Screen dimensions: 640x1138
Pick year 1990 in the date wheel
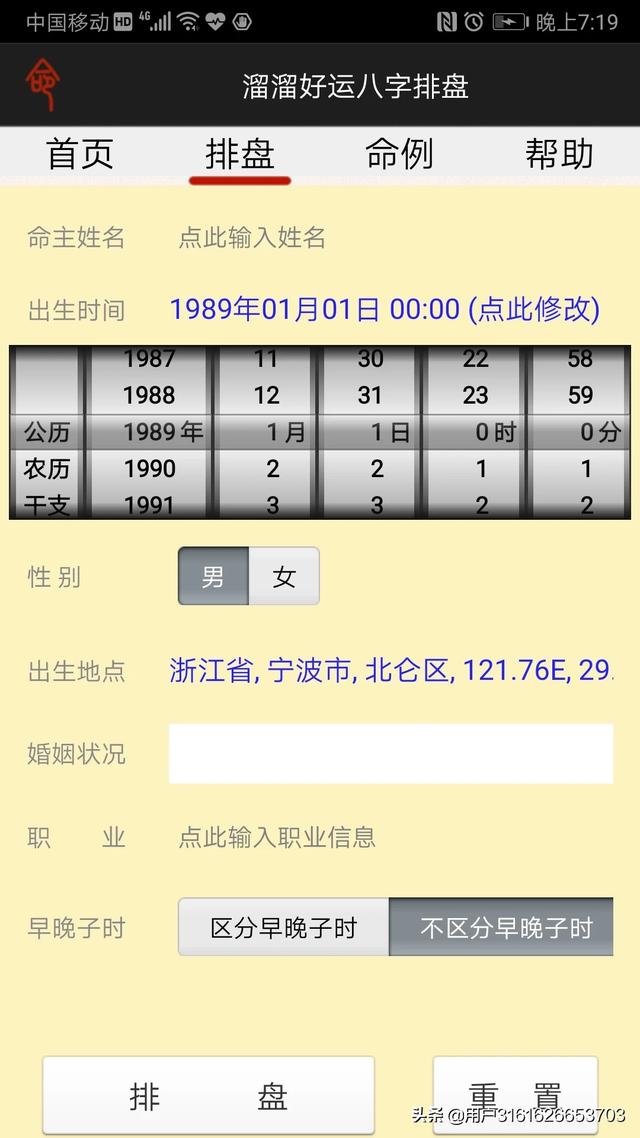pos(149,469)
